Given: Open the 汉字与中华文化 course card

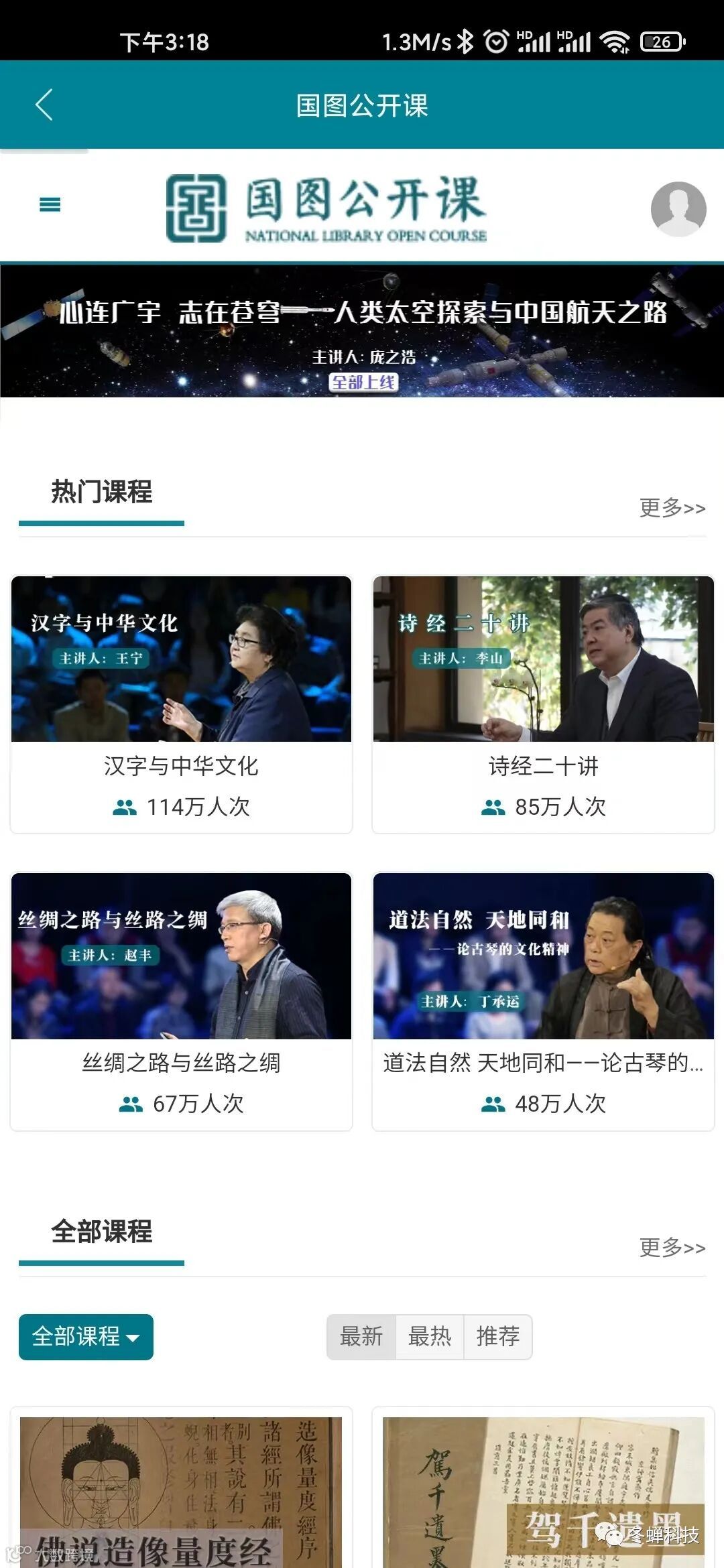Looking at the screenshot, I should (181, 704).
